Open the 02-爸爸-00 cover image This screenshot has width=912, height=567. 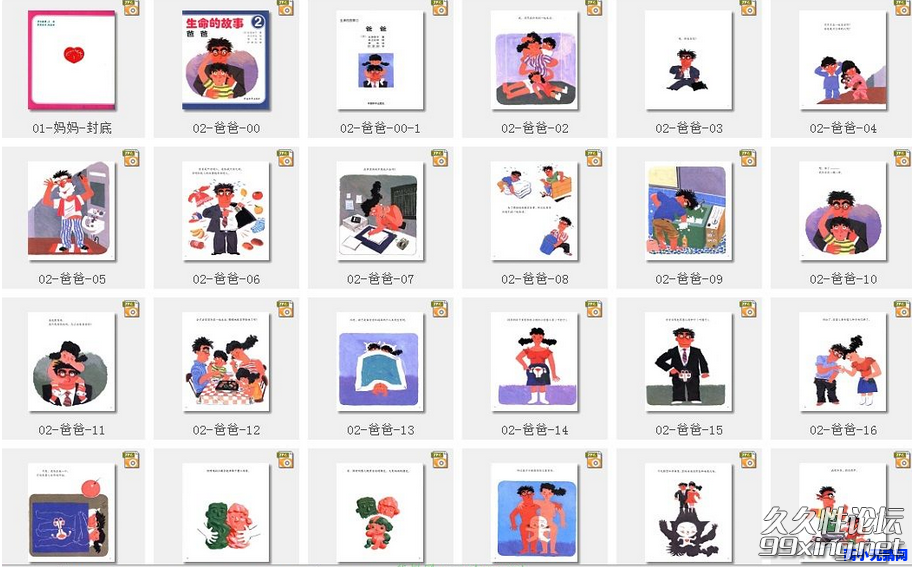pyautogui.click(x=226, y=60)
